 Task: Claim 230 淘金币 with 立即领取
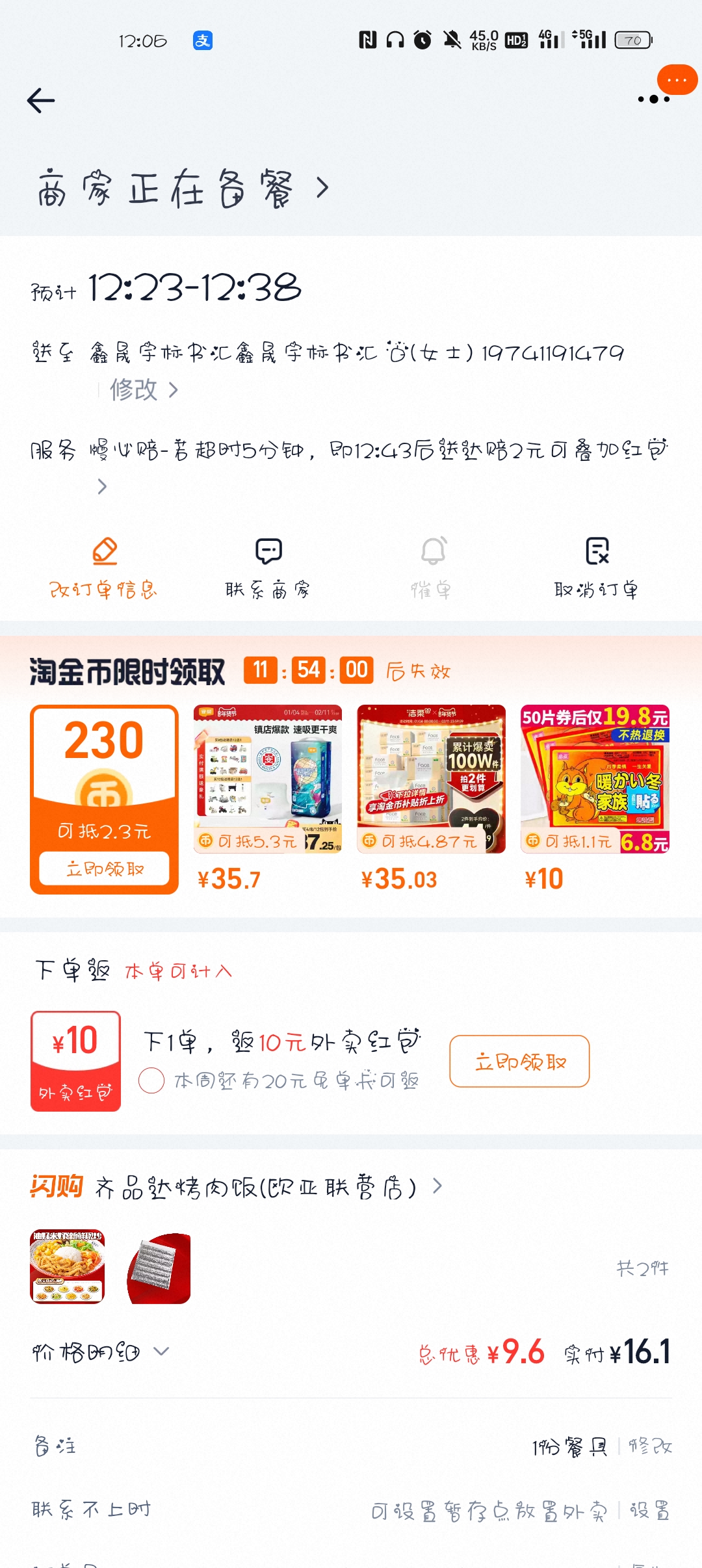(x=105, y=869)
